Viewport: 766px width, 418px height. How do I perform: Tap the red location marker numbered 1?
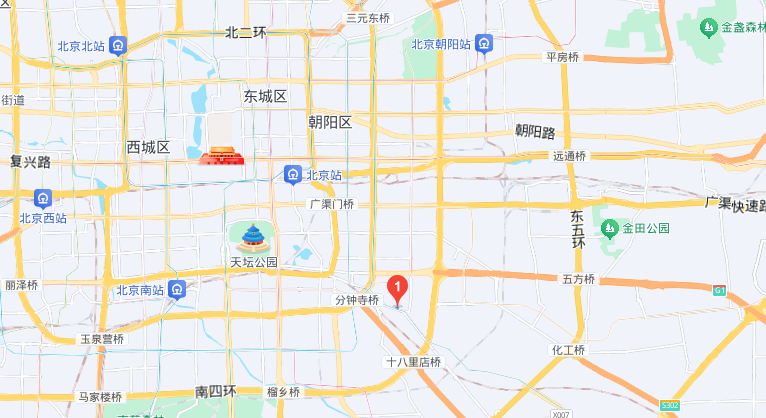point(398,290)
